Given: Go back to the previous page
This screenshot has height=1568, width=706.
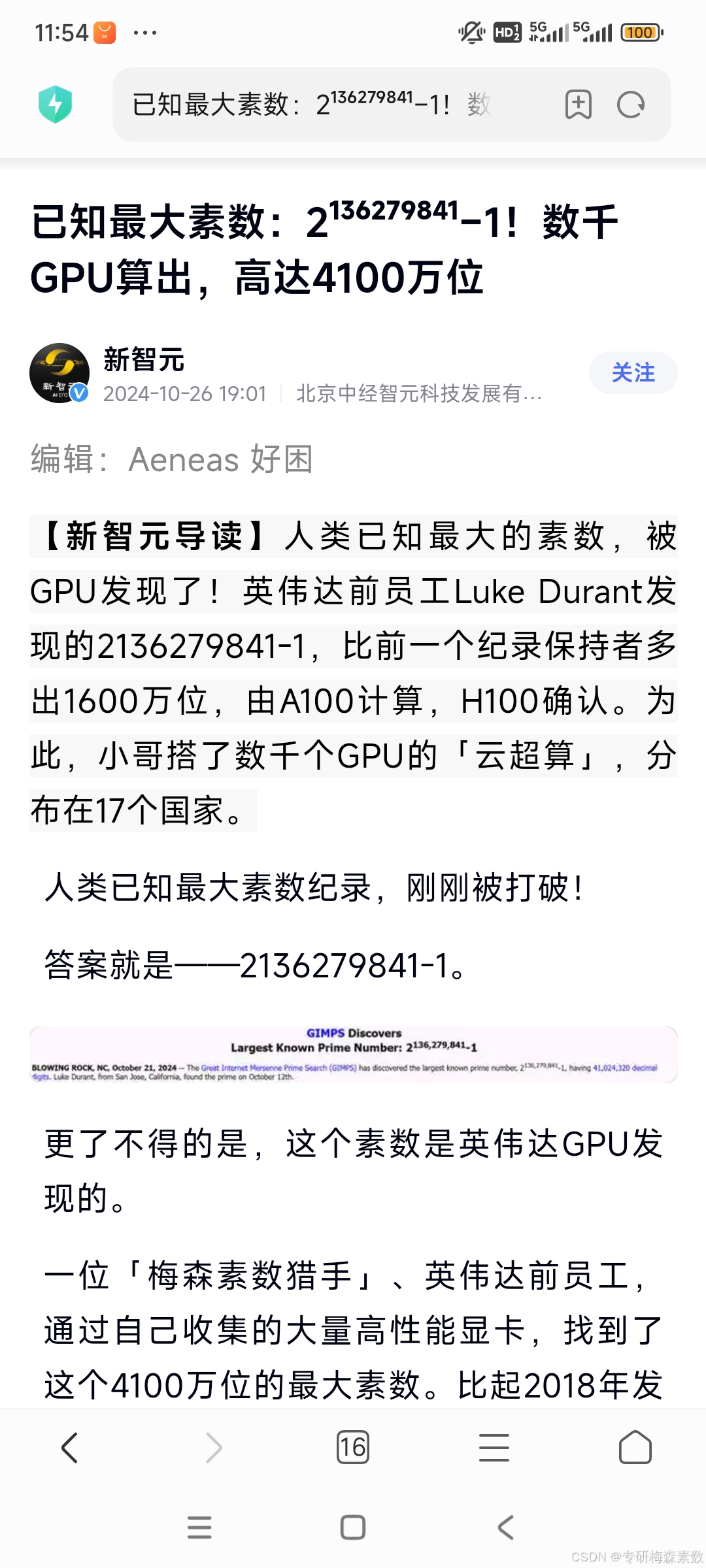Looking at the screenshot, I should click(x=70, y=1447).
